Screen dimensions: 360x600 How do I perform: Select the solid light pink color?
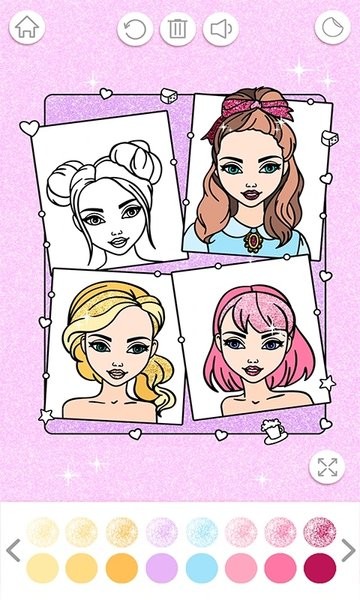tap(241, 568)
